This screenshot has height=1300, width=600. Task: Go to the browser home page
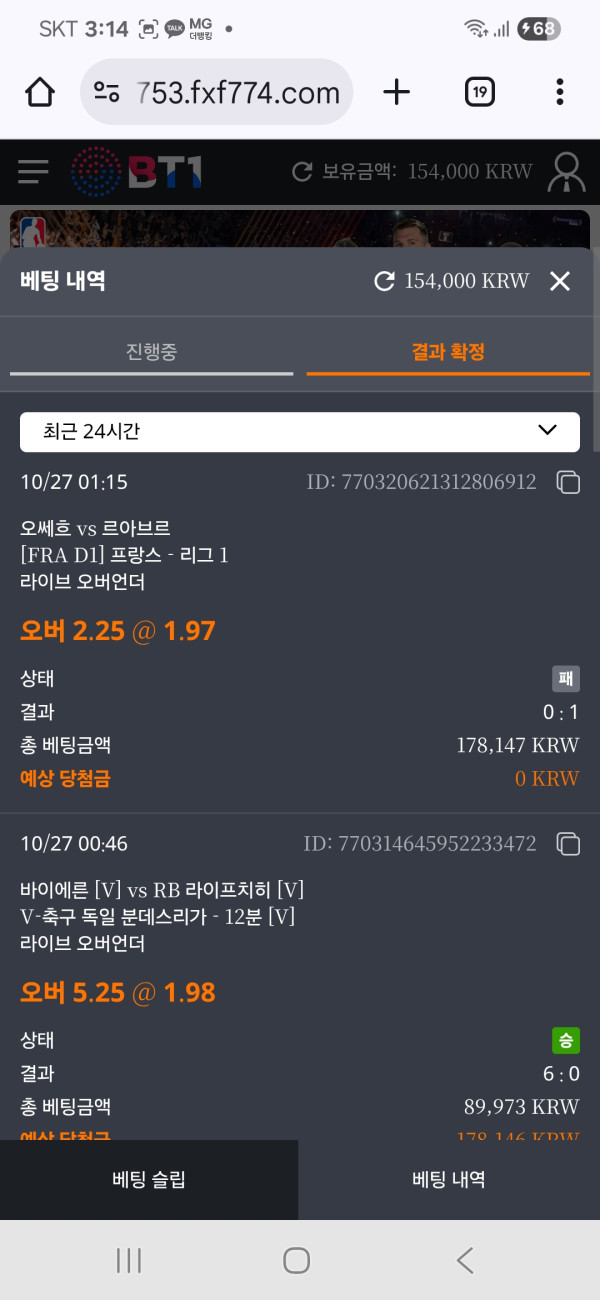pos(40,93)
